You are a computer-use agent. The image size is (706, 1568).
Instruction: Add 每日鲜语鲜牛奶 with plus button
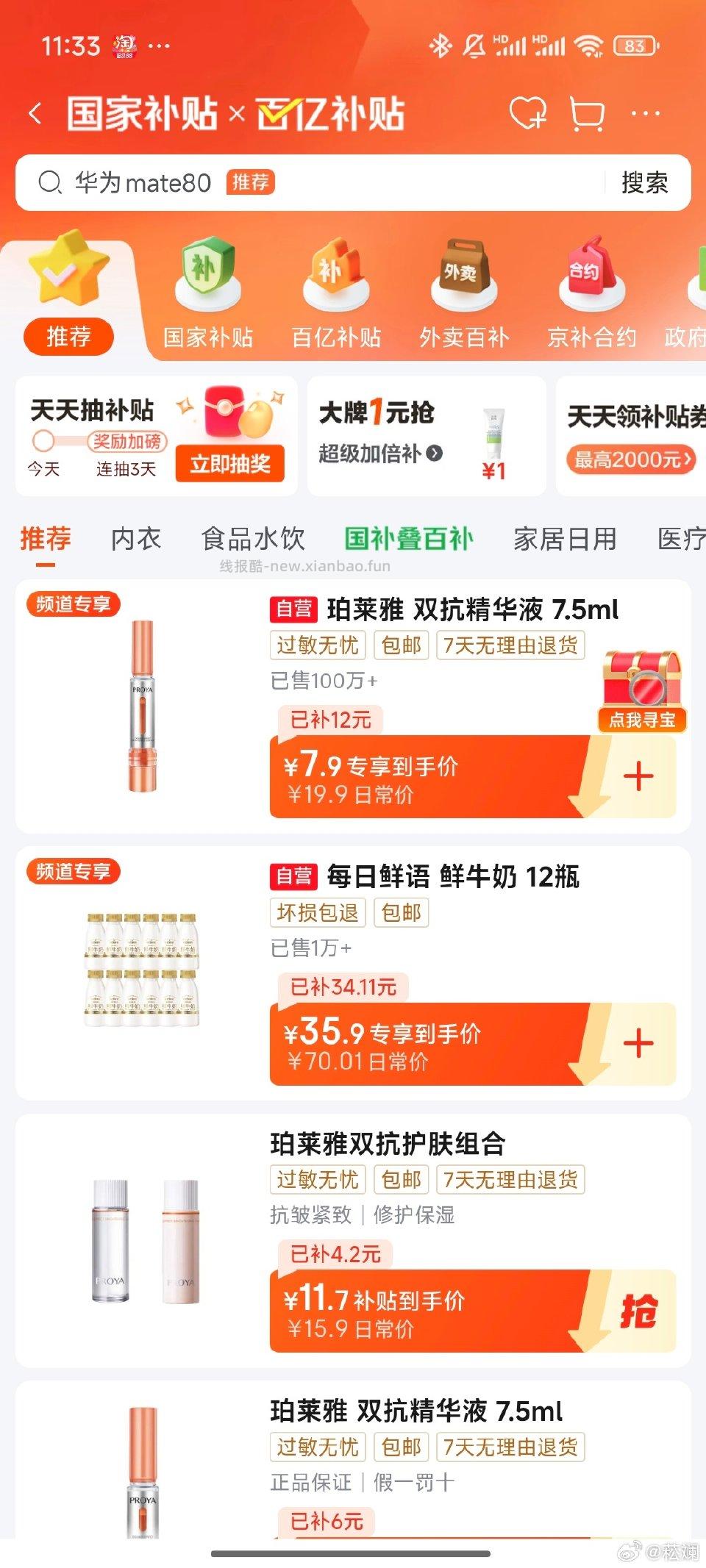(640, 1040)
